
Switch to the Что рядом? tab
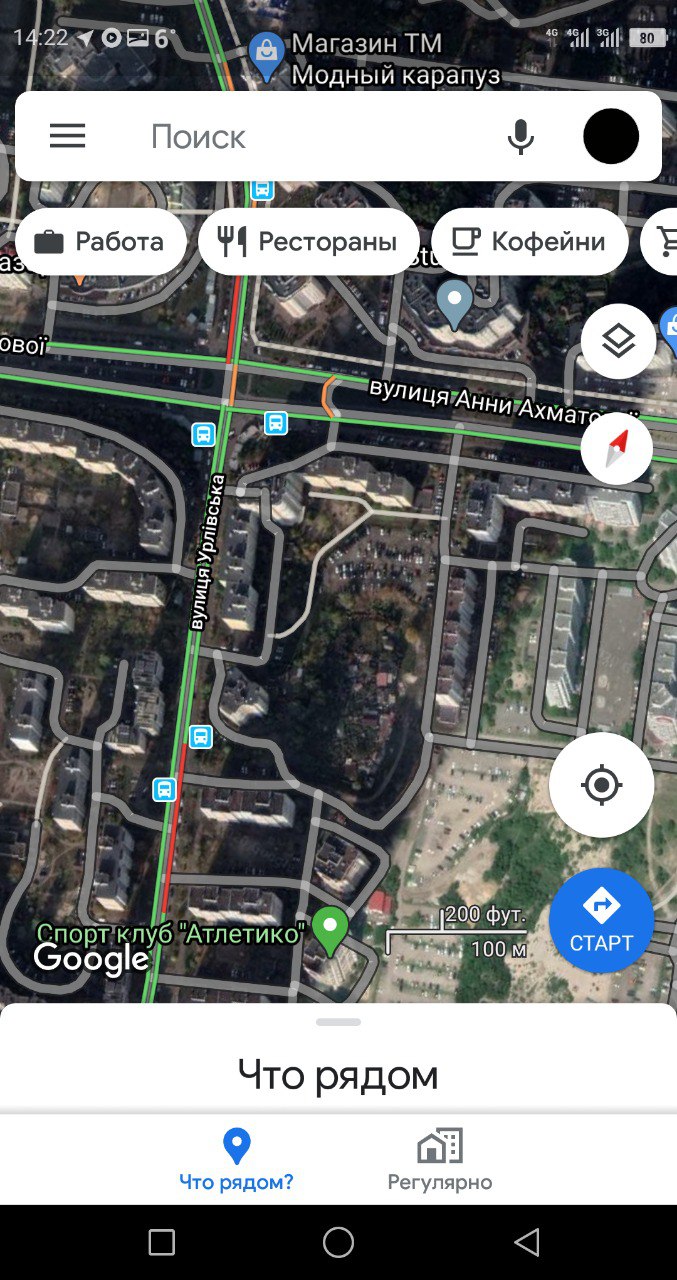point(236,1160)
